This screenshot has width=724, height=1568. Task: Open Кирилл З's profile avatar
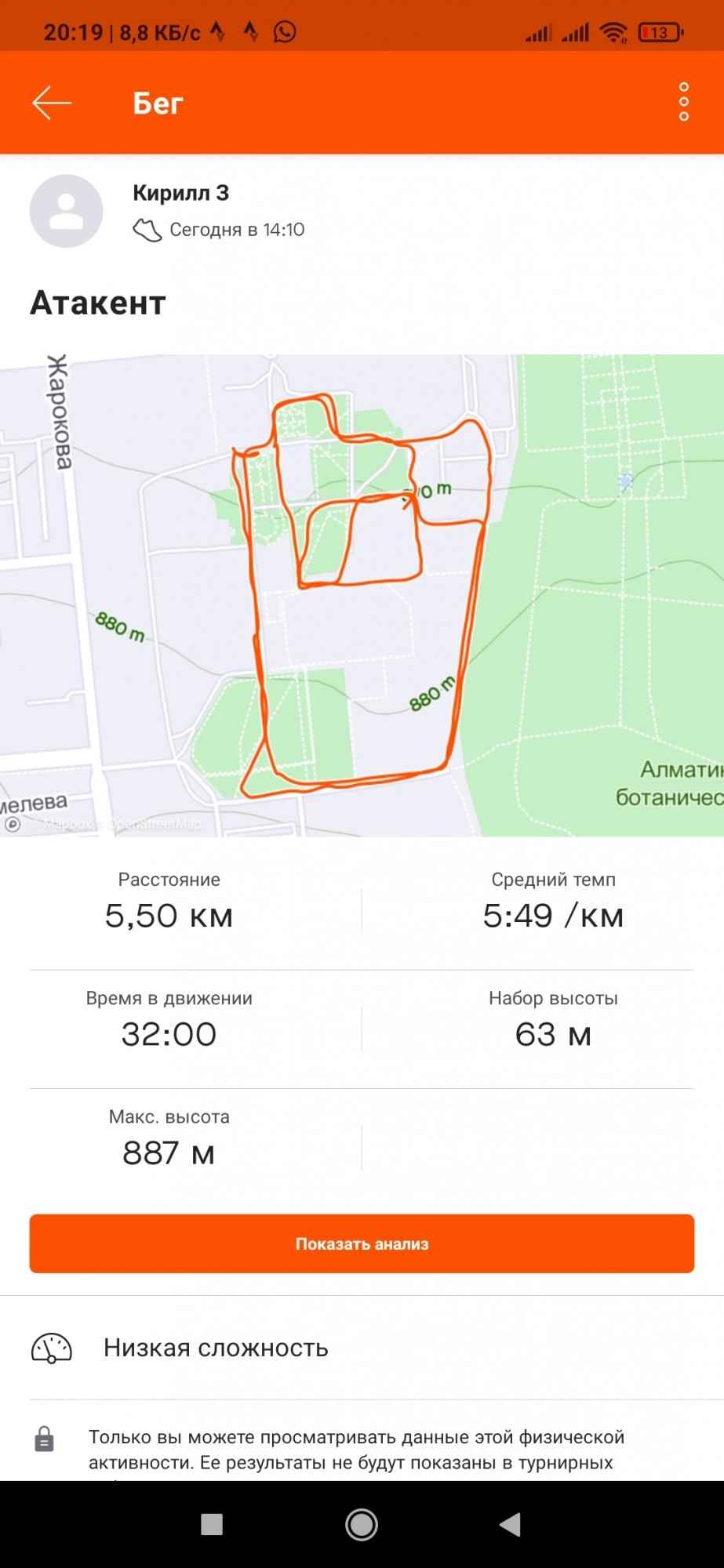tap(66, 211)
